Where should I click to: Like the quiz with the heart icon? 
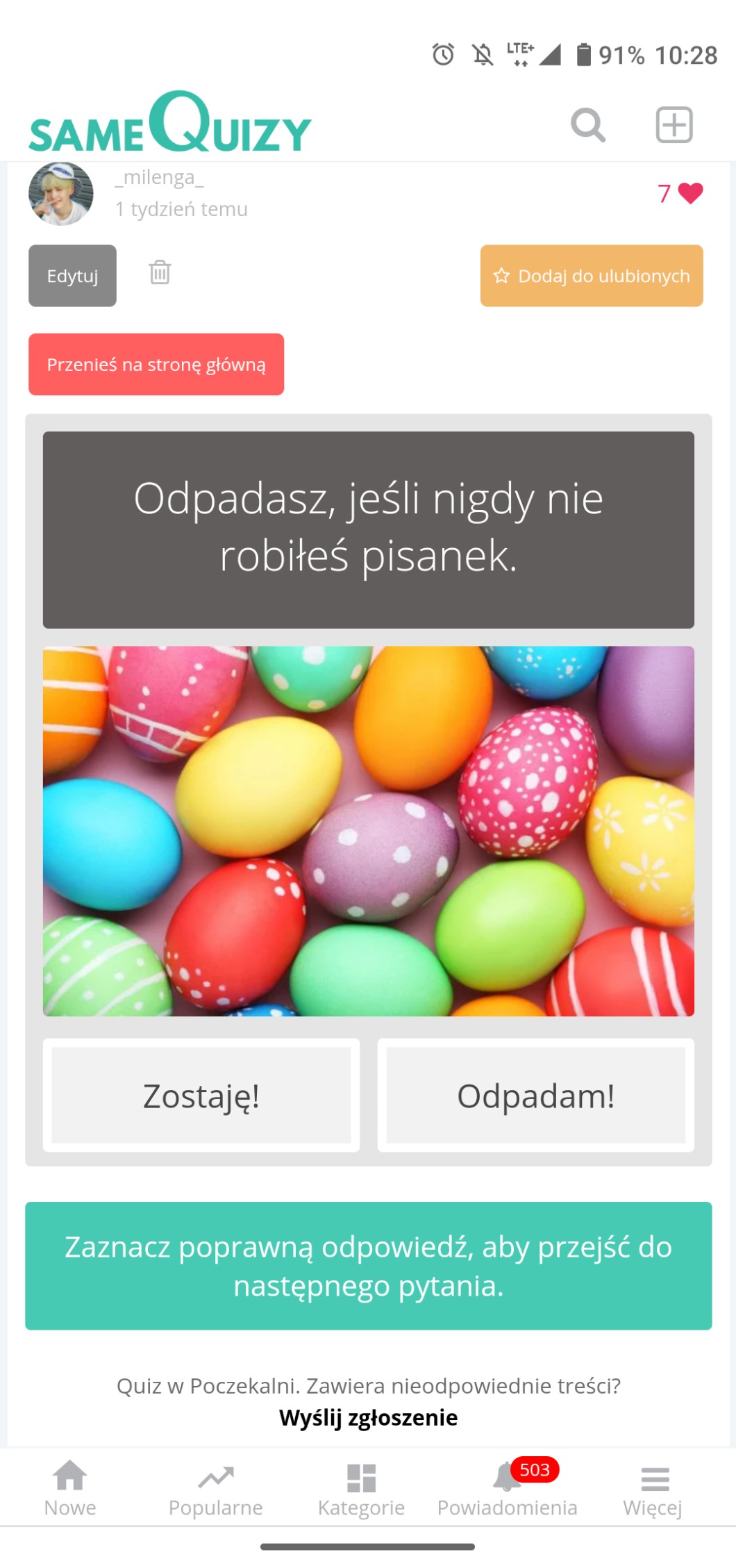click(x=689, y=193)
